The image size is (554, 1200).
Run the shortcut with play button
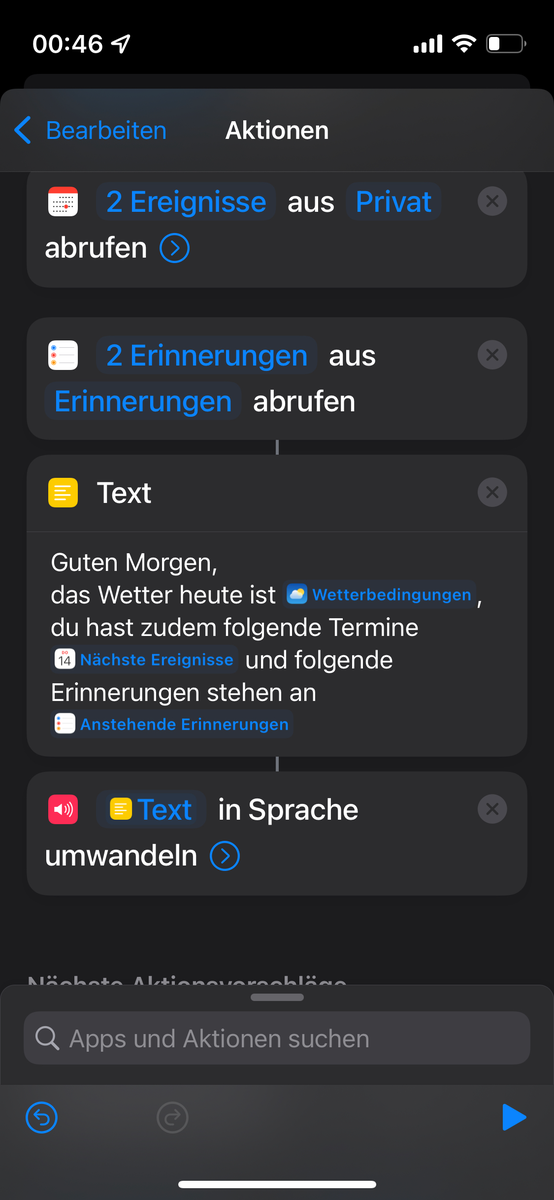tap(514, 1117)
